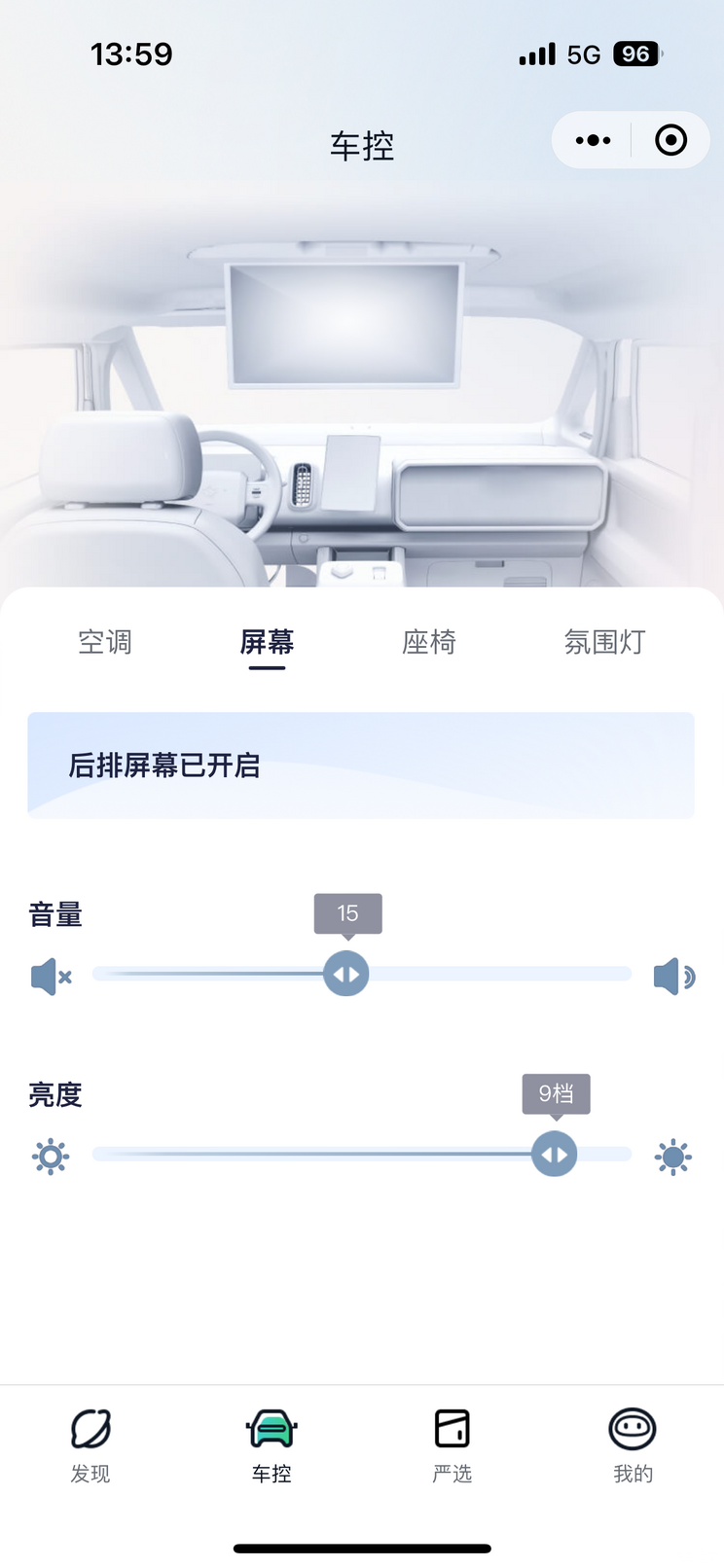Screen dimensions: 724x1568
Task: Close the mini program via circle icon
Action: point(670,140)
